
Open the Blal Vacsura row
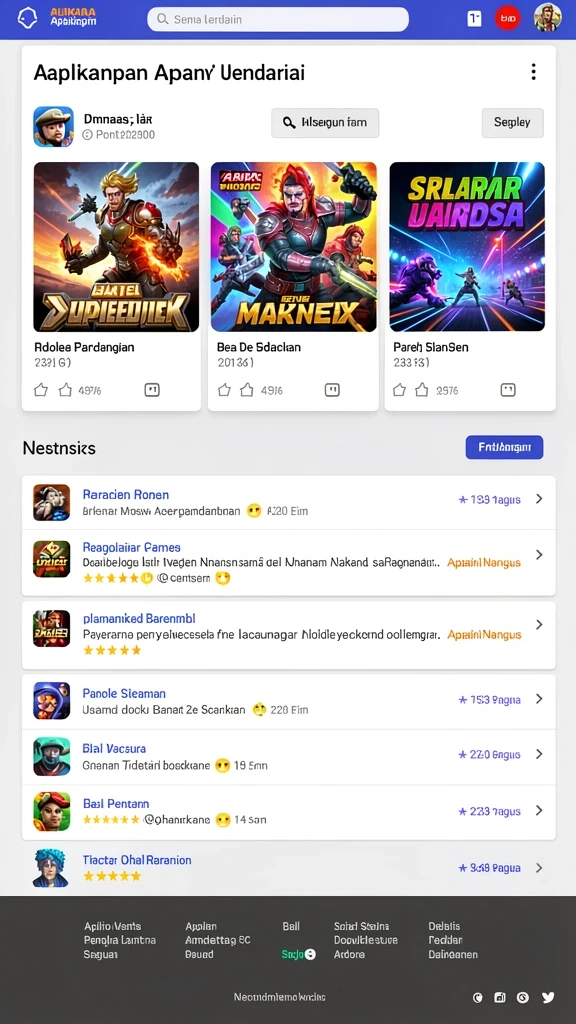click(289, 757)
